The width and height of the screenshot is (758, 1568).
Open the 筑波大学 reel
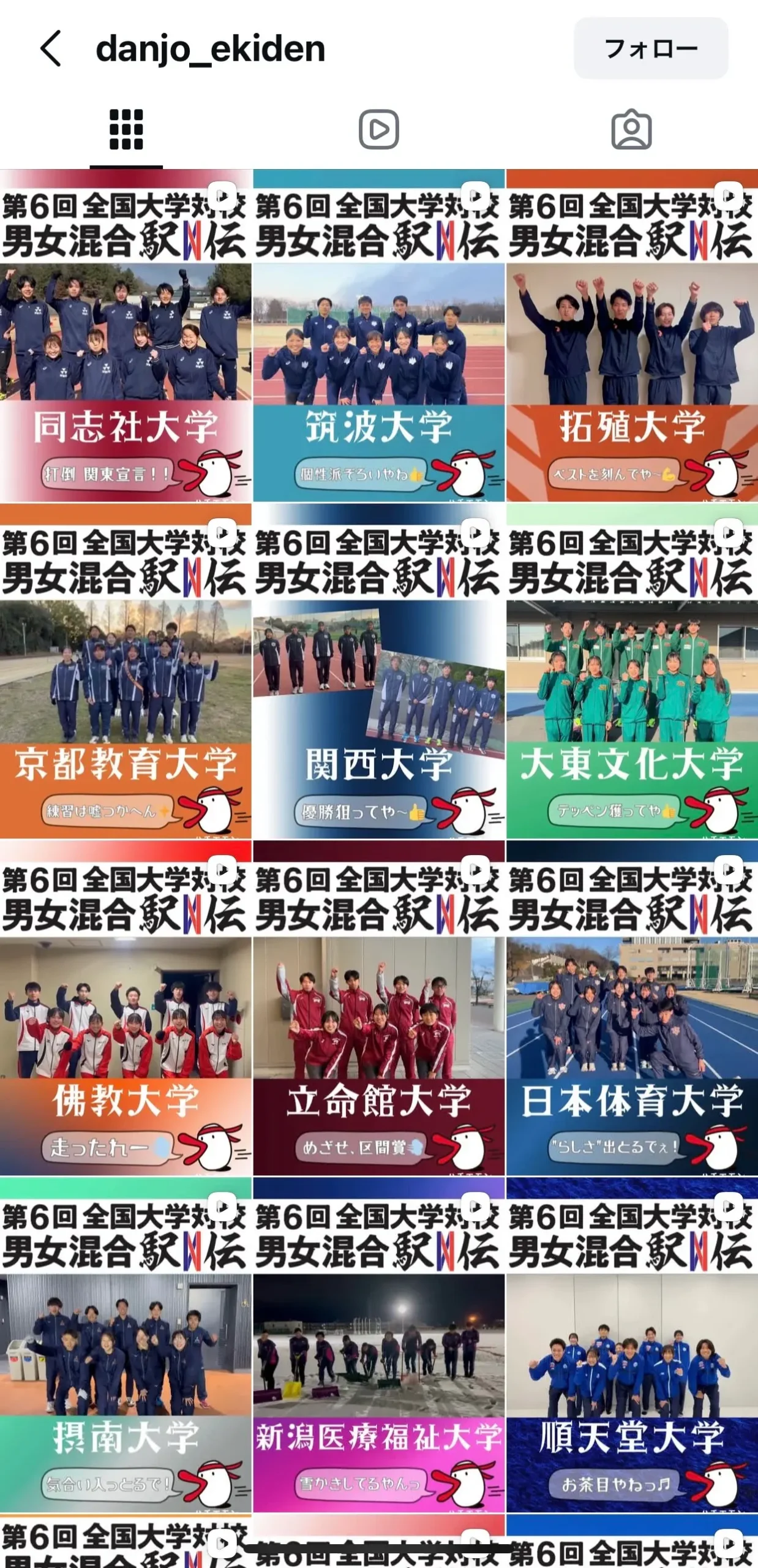378,337
